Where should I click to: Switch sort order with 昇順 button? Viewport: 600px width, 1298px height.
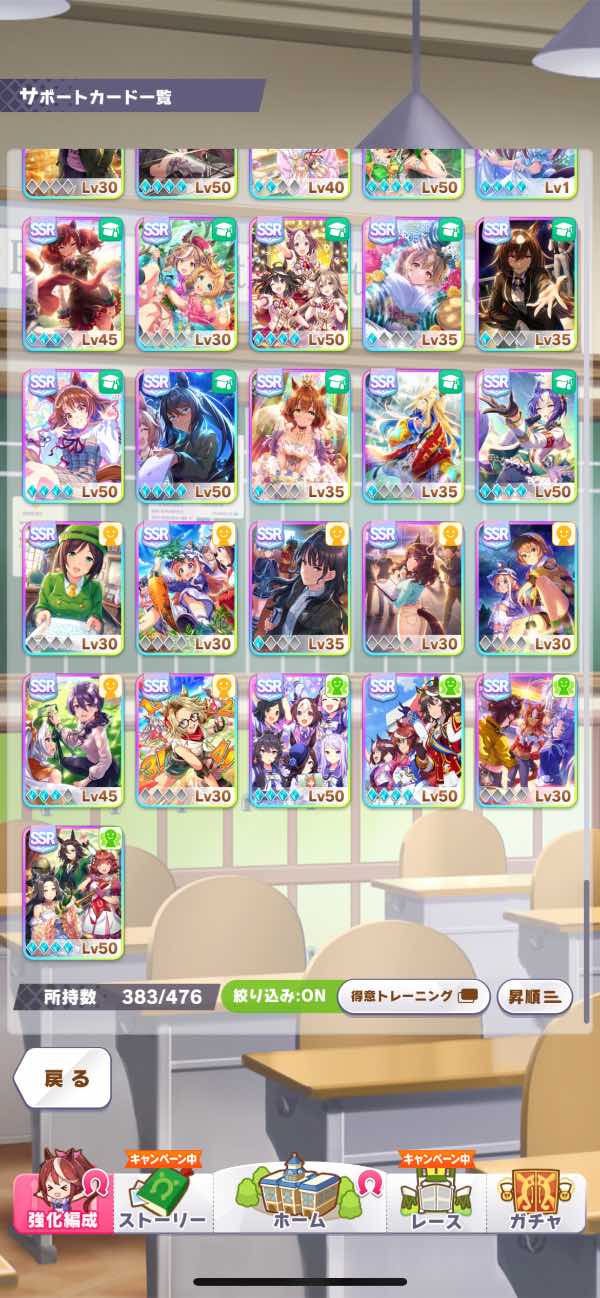coord(534,996)
